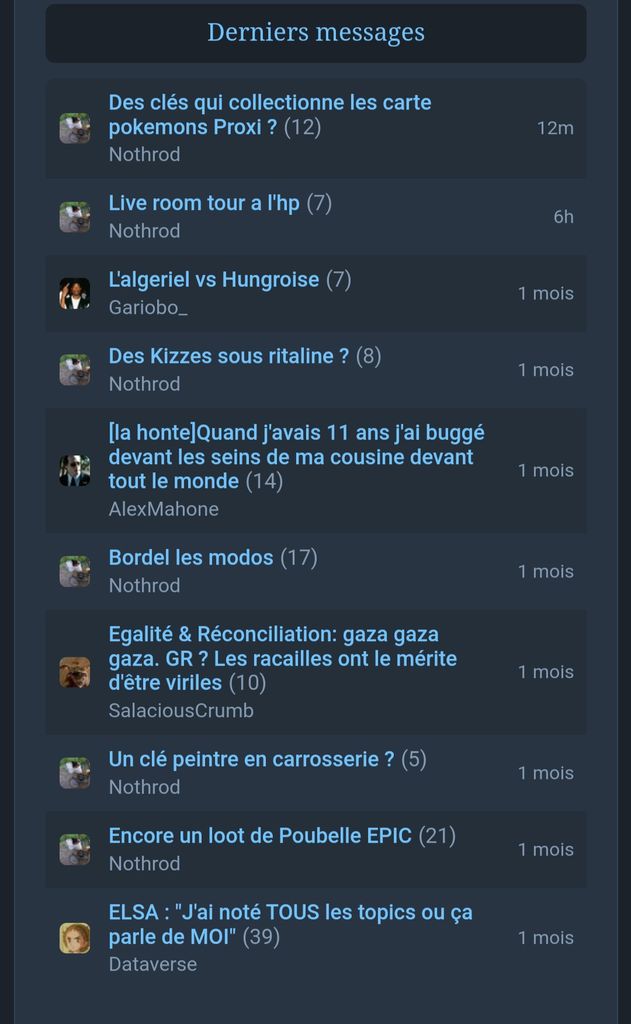Open 'Des Kizzes sous ritaline ?' topic
Screen dimensions: 631x1024
coord(229,356)
